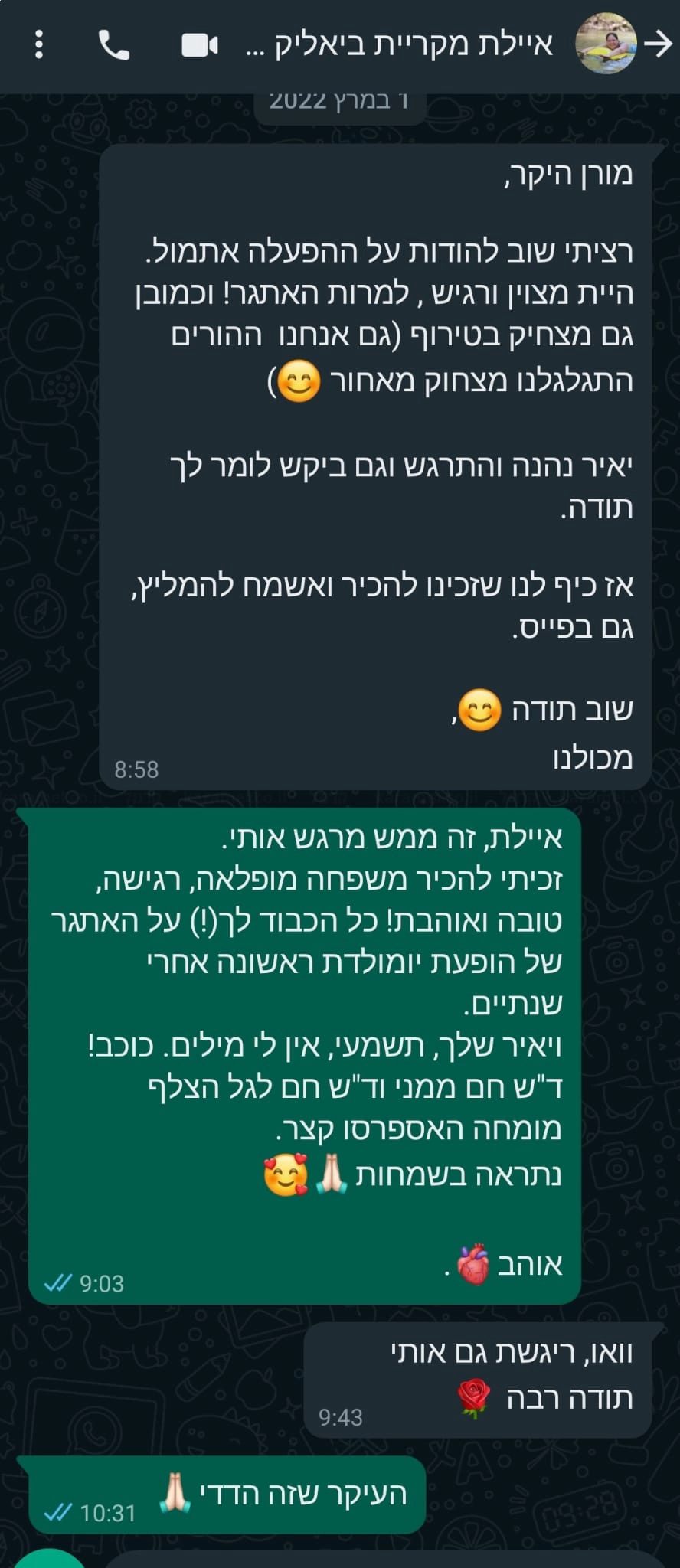Open contact info for איילת מקריית ביאליק
This screenshot has height=1568, width=680.
tap(406, 46)
